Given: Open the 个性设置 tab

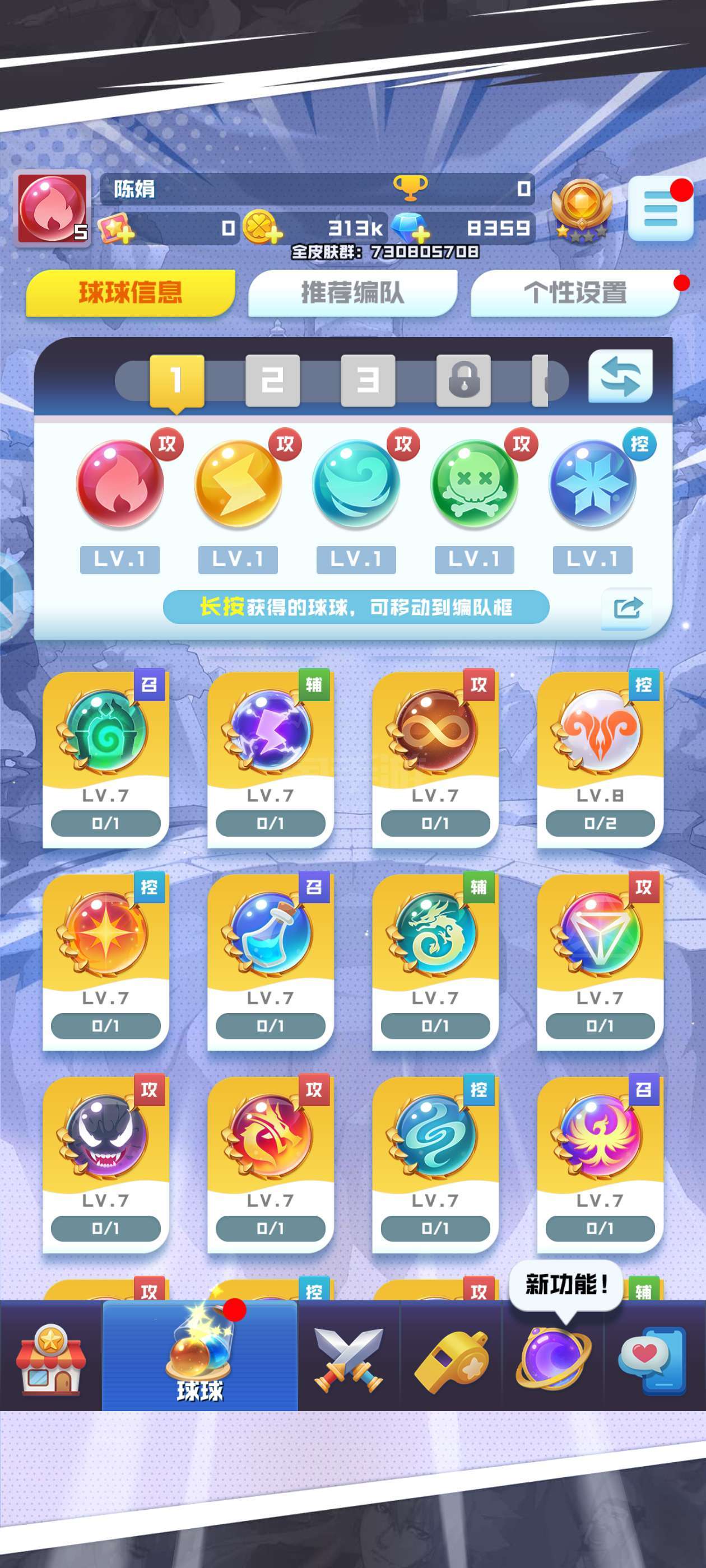Looking at the screenshot, I should (x=575, y=293).
